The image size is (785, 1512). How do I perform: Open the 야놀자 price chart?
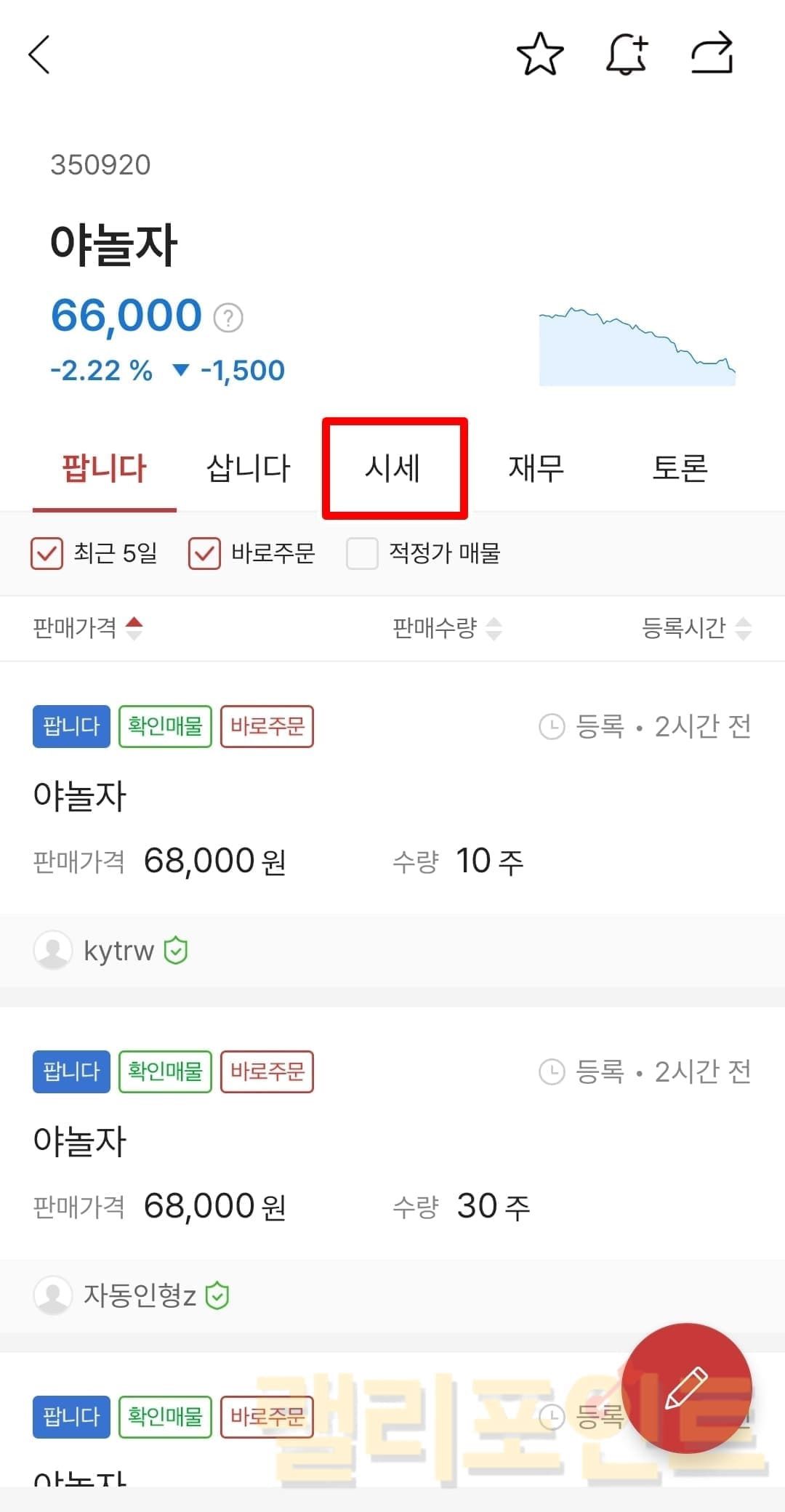click(637, 347)
